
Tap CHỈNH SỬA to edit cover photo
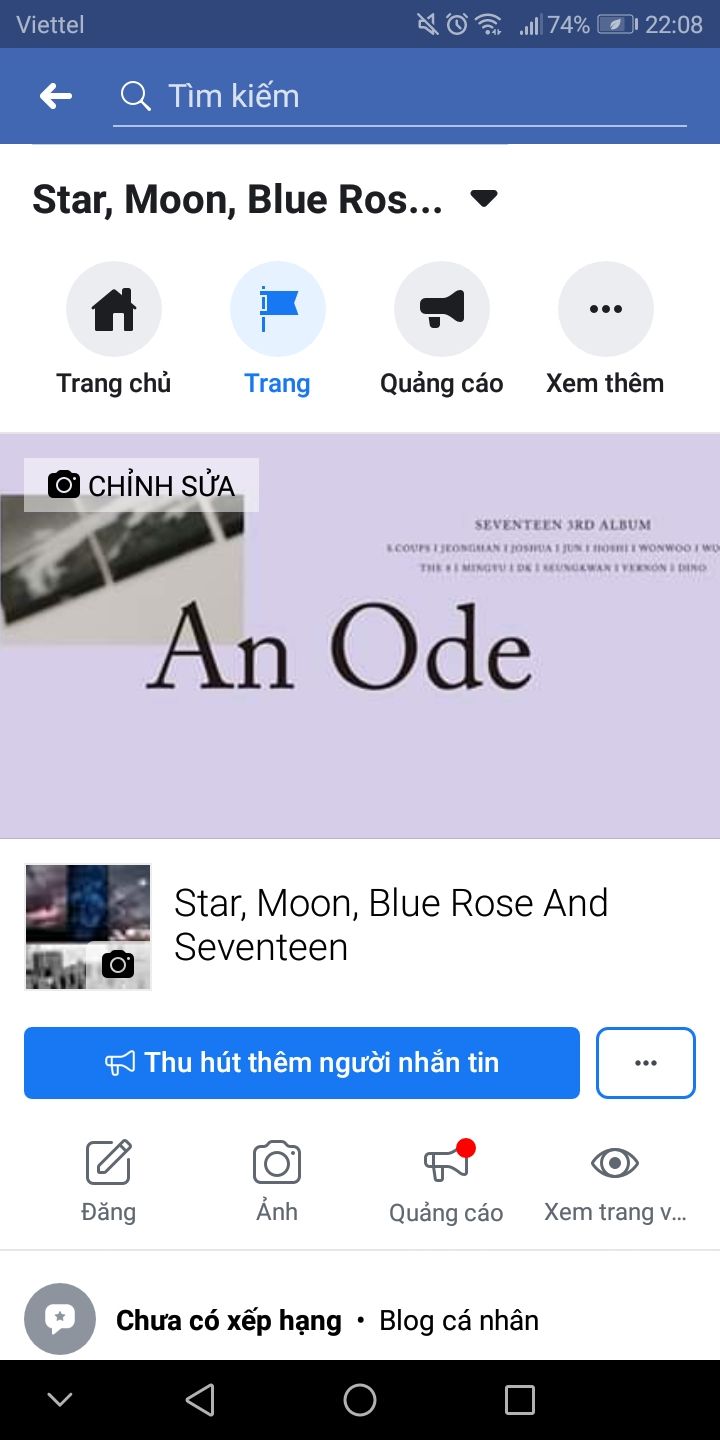pos(142,485)
